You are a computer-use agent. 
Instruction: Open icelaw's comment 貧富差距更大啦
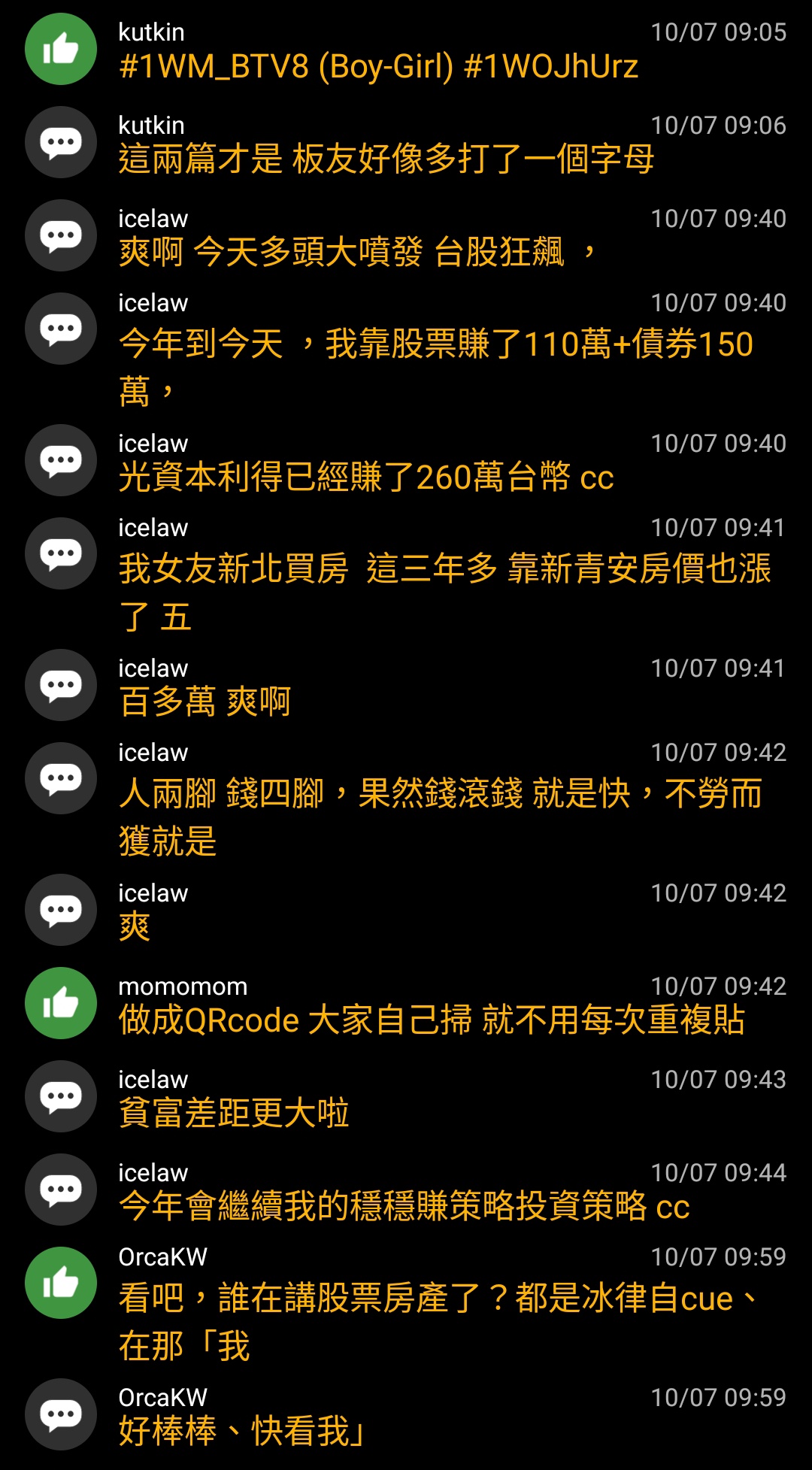(406, 1097)
